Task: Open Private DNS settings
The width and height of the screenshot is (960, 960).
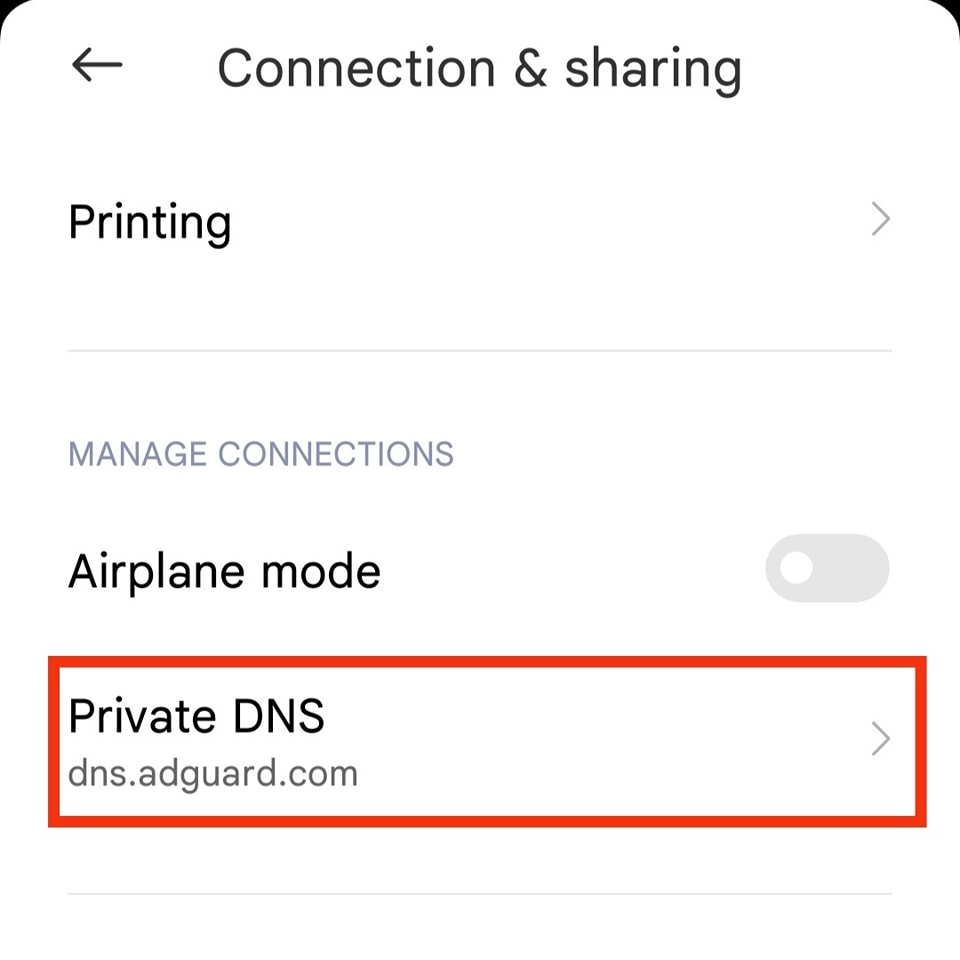Action: [478, 740]
